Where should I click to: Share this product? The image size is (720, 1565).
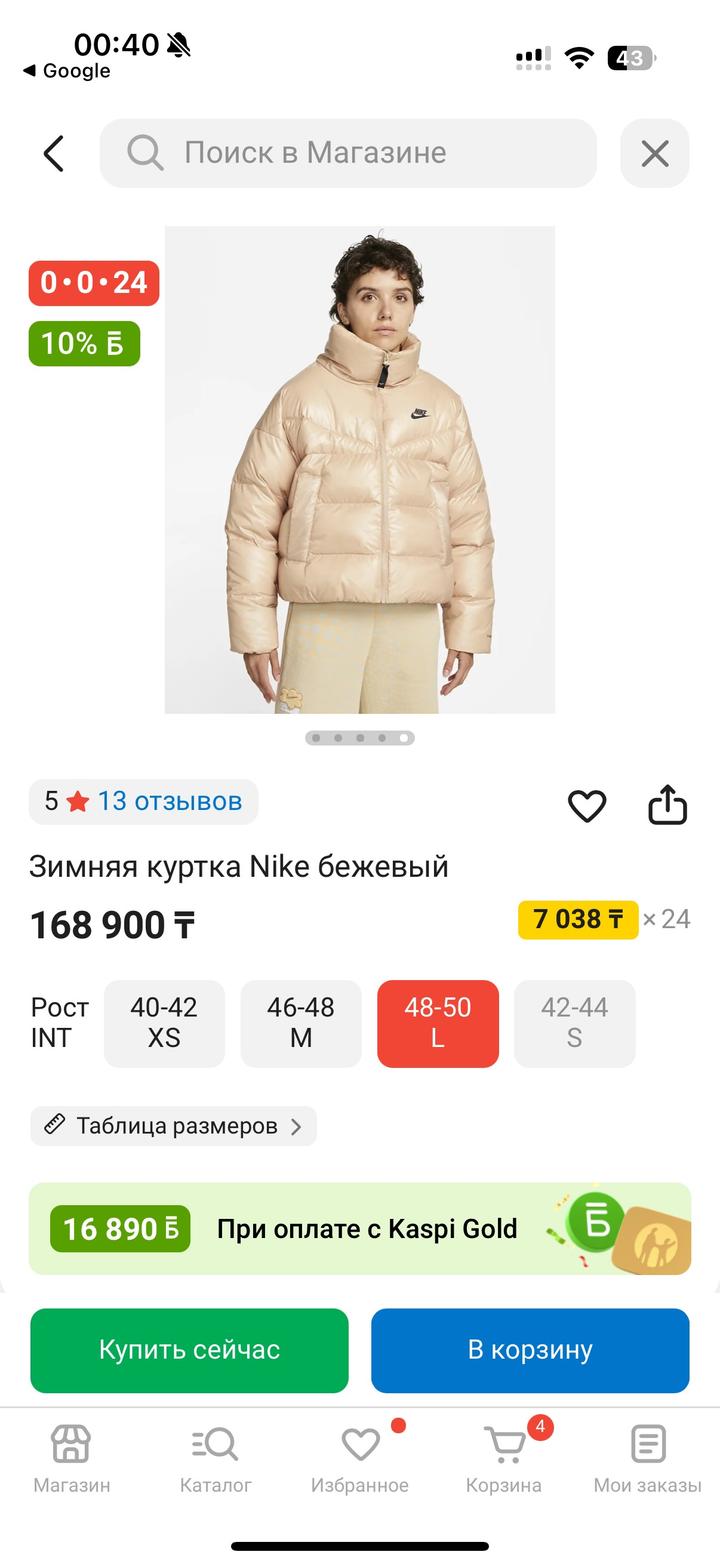[x=668, y=805]
